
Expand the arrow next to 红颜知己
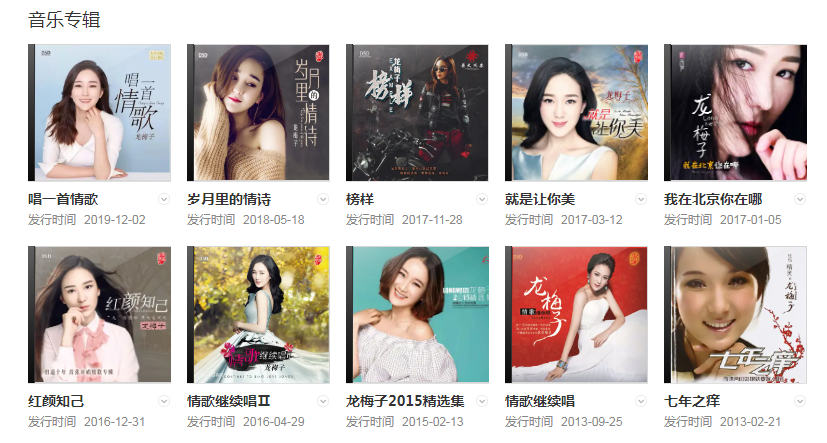tap(164, 401)
